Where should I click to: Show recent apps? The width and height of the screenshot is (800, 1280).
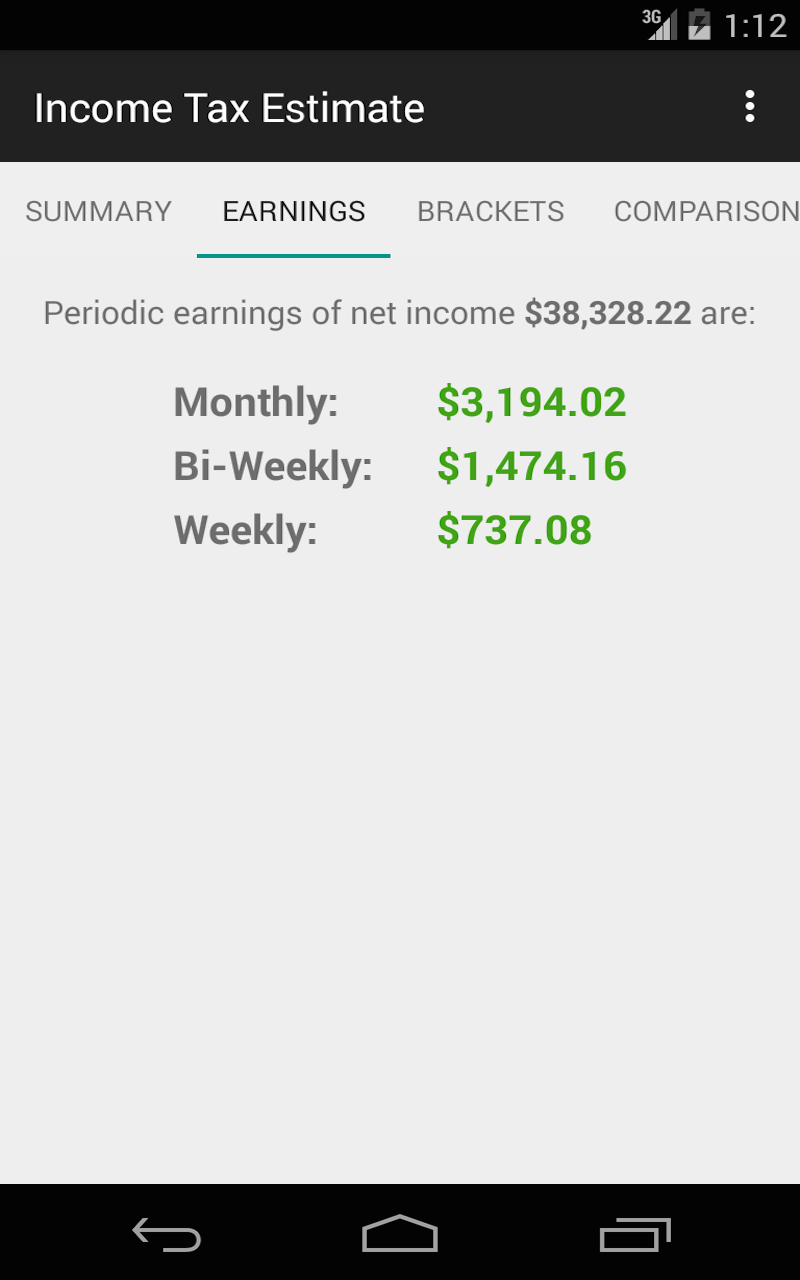pos(634,1234)
